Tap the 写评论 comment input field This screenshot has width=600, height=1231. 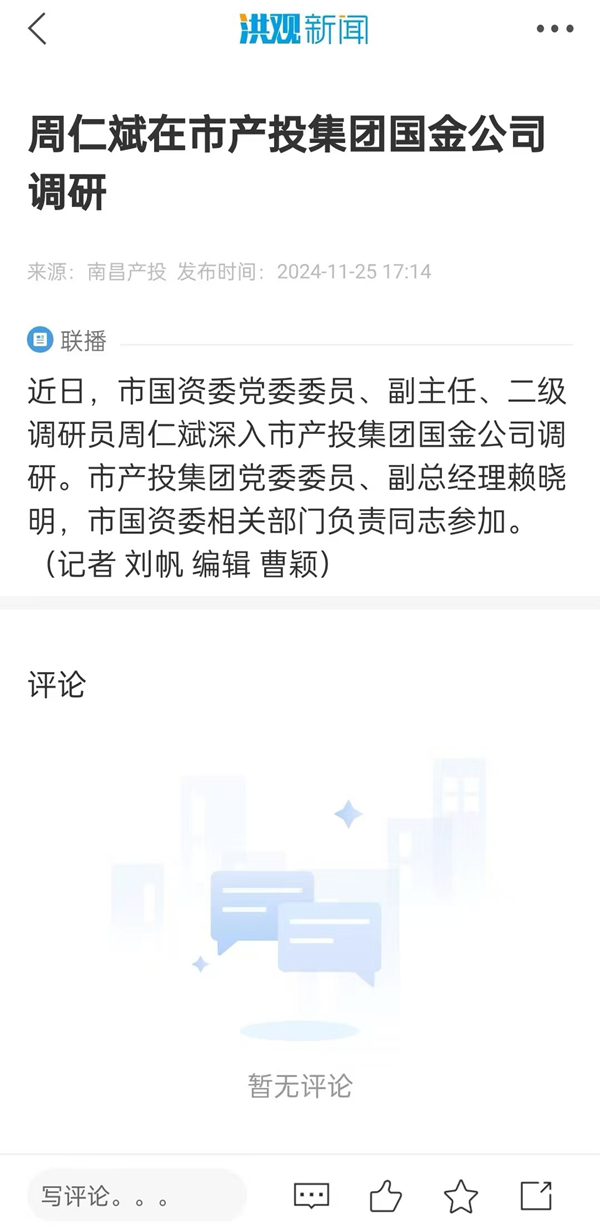136,1195
